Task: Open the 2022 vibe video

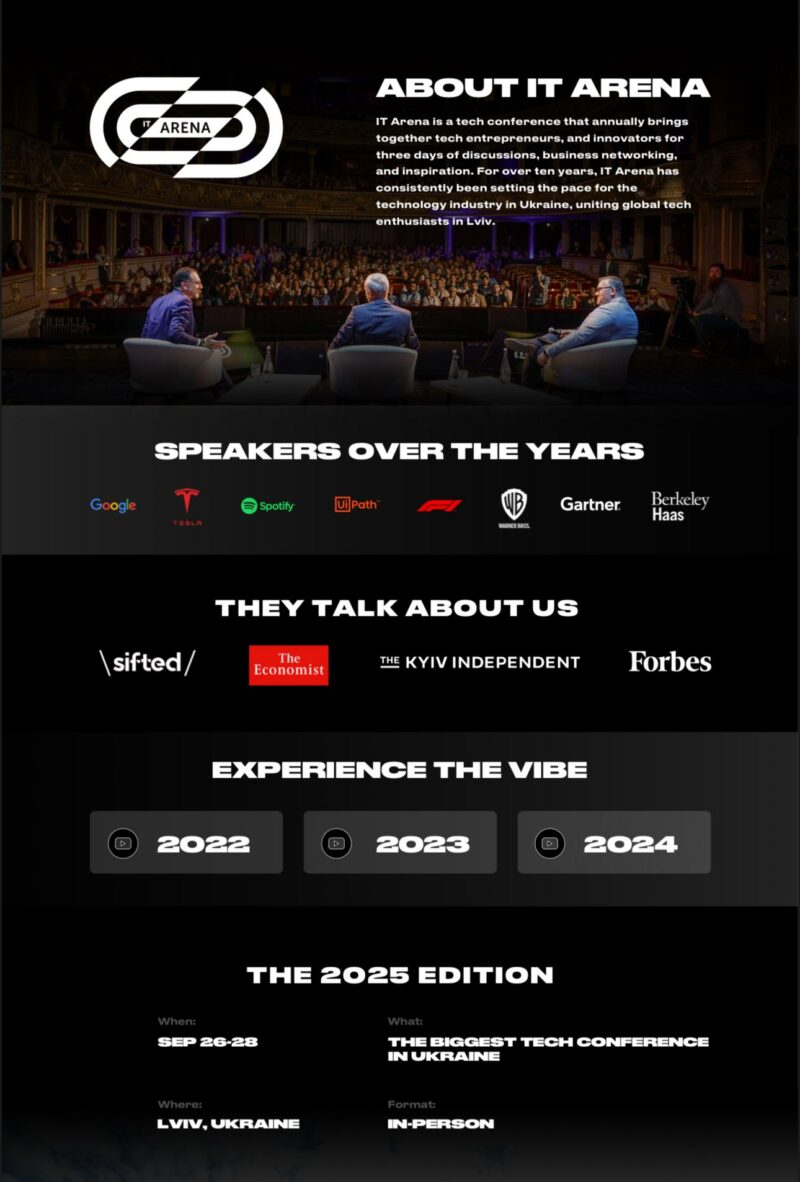Action: (x=186, y=843)
